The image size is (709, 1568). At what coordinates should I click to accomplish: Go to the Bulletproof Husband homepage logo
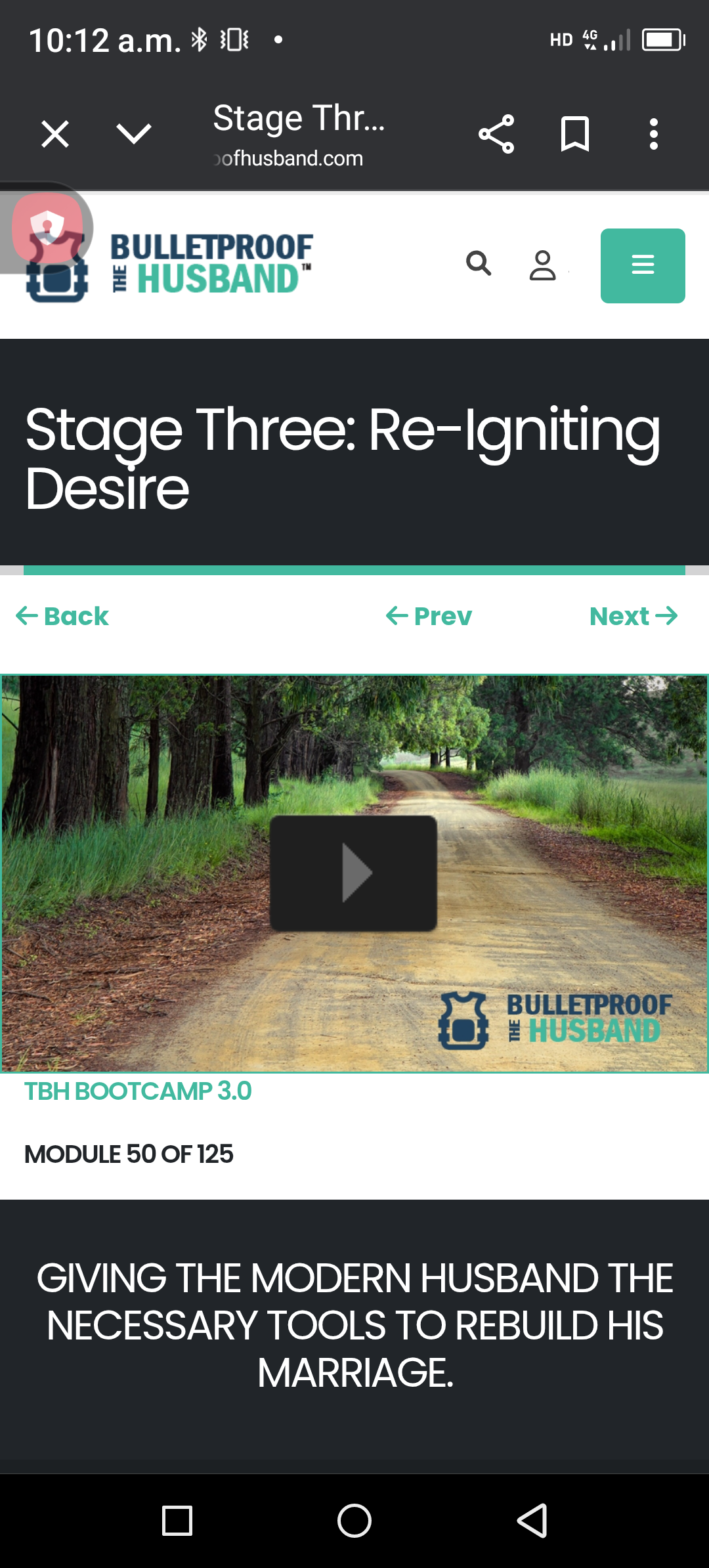pos(210,265)
